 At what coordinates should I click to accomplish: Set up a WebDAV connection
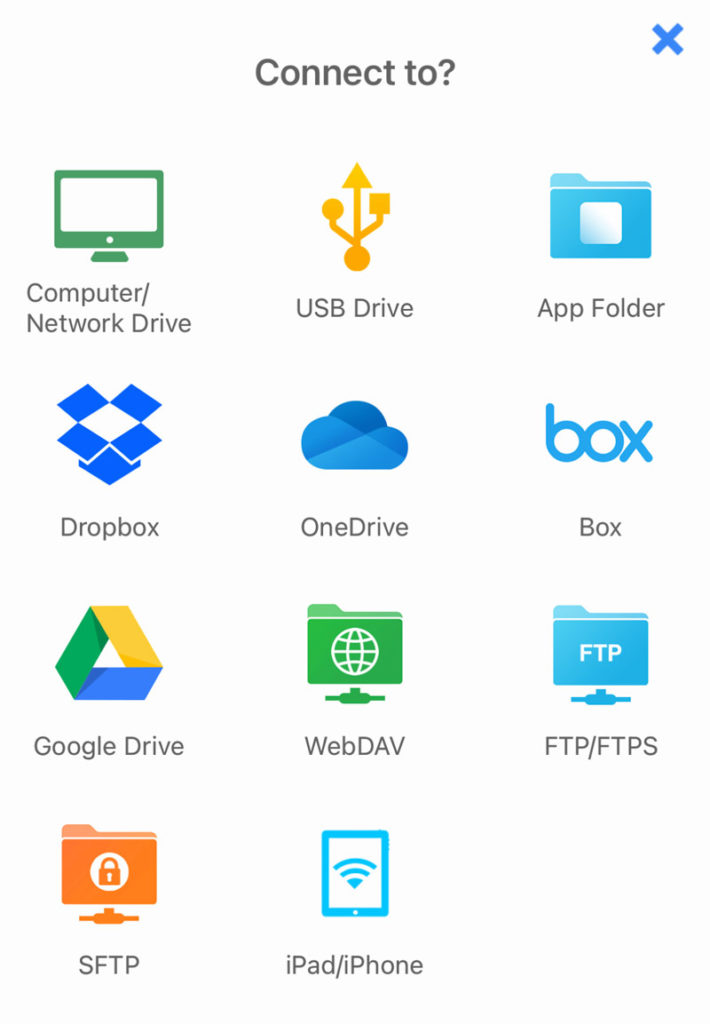pyautogui.click(x=354, y=654)
